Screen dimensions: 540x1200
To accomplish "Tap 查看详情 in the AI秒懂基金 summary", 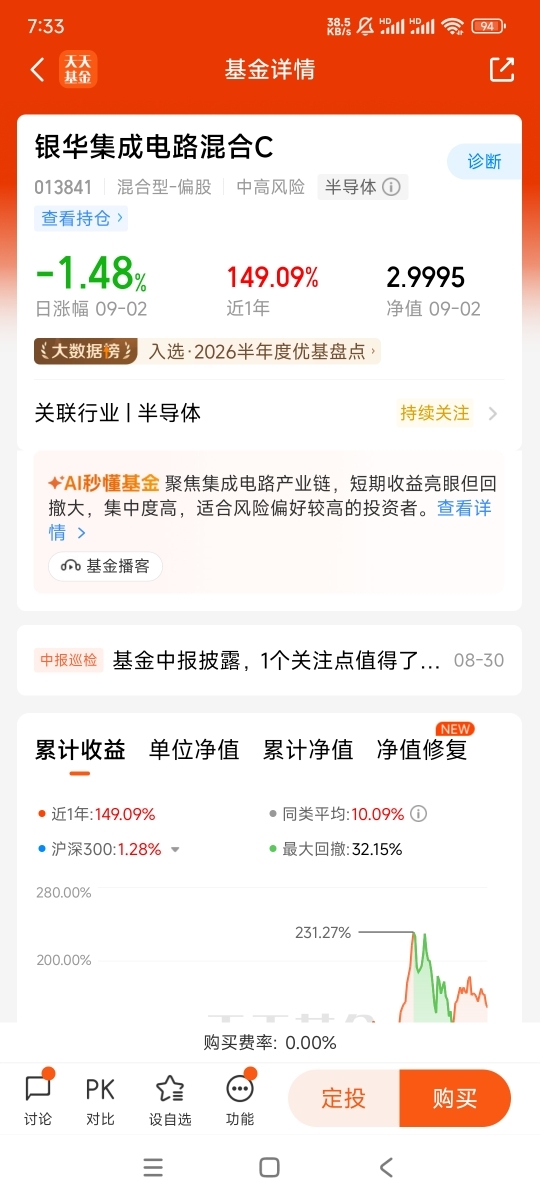I will pyautogui.click(x=270, y=520).
